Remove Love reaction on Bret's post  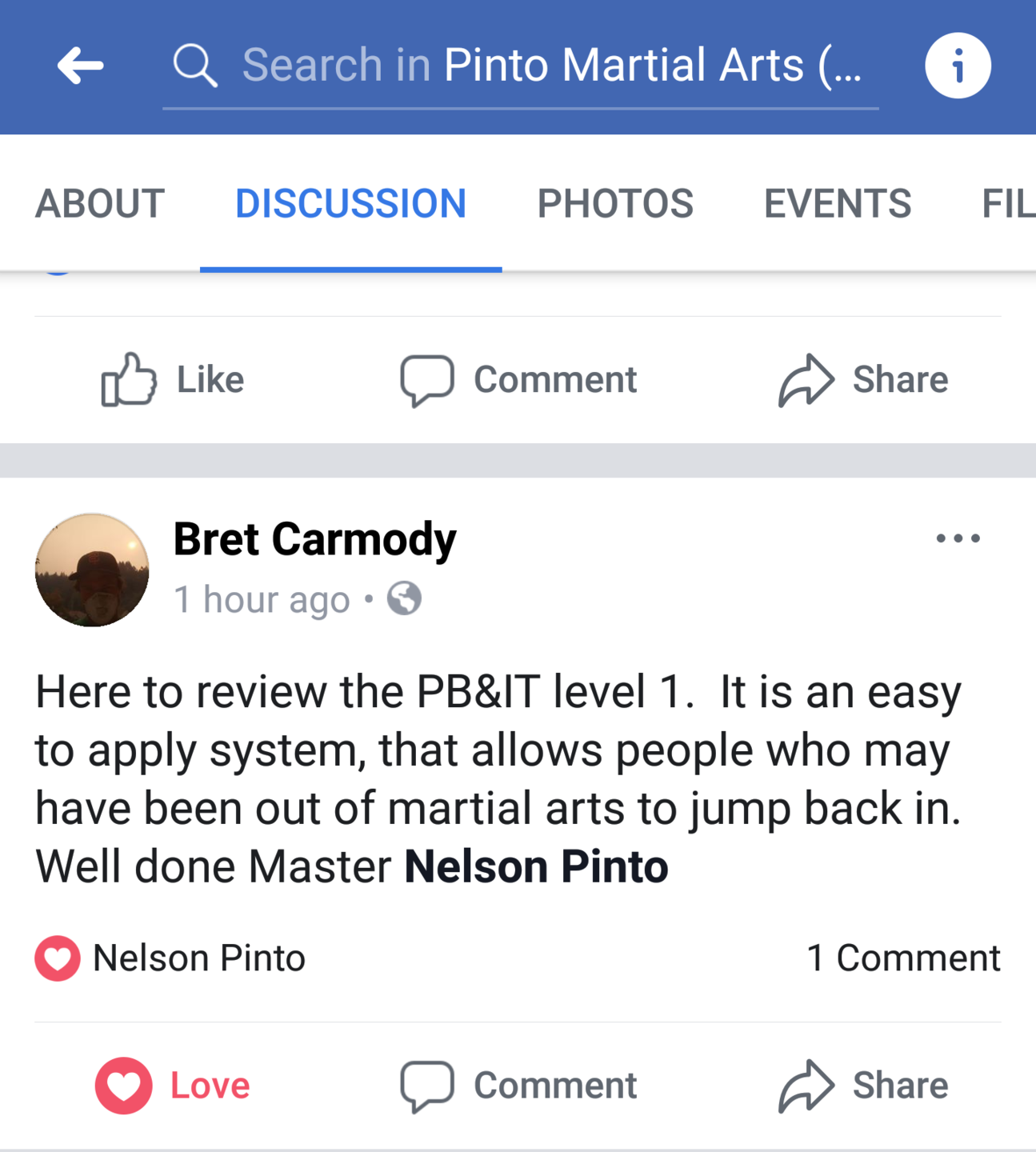pos(173,1086)
